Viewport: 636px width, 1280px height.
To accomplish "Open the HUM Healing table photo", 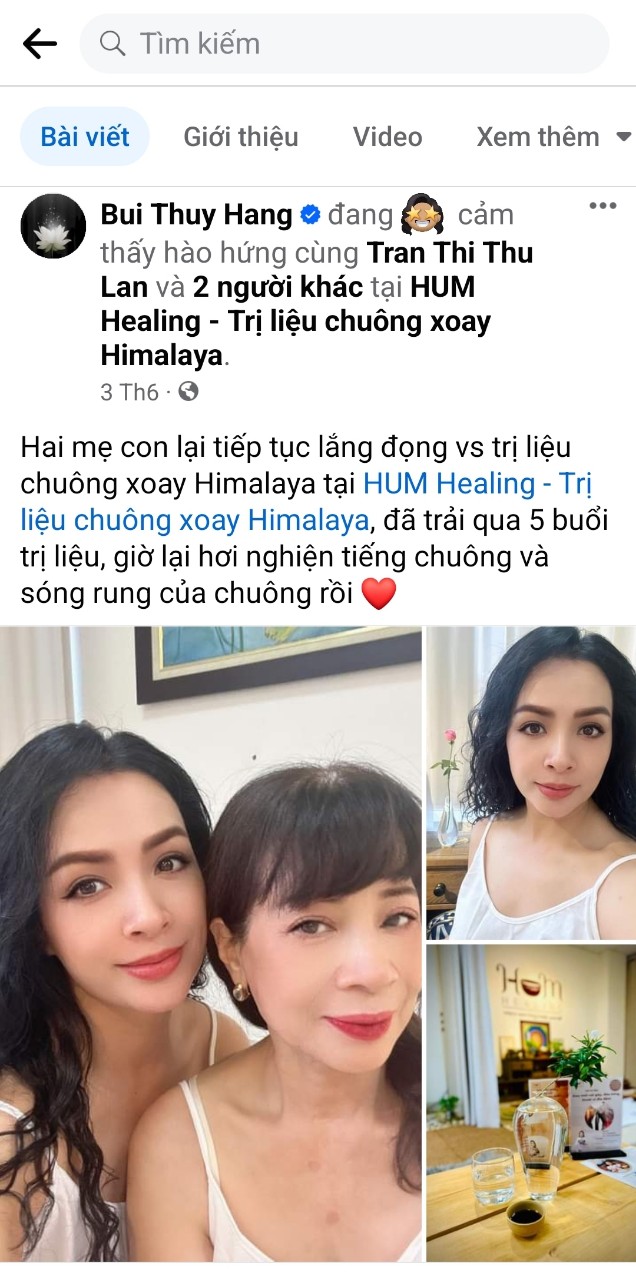I will pos(530,1103).
